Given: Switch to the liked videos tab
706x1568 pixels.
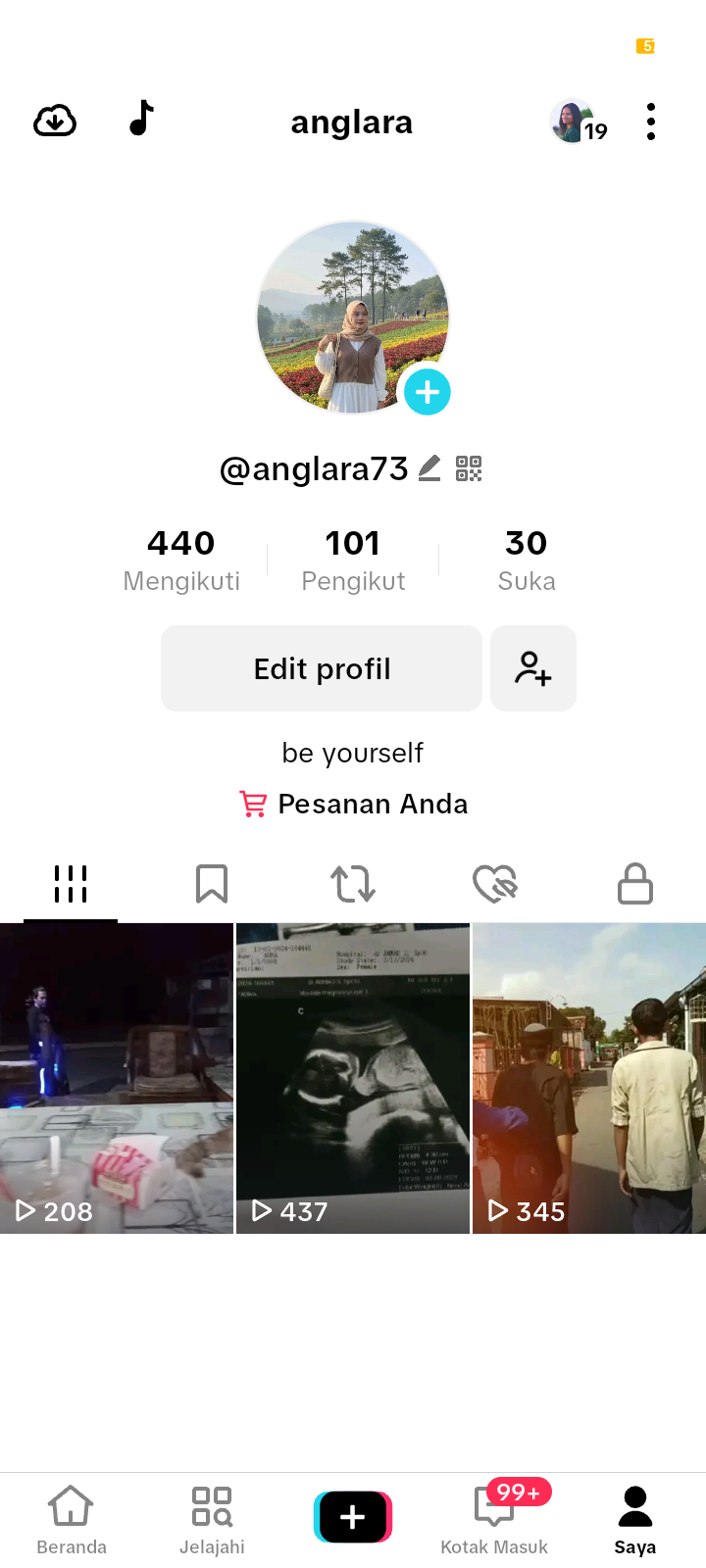Looking at the screenshot, I should tap(494, 884).
